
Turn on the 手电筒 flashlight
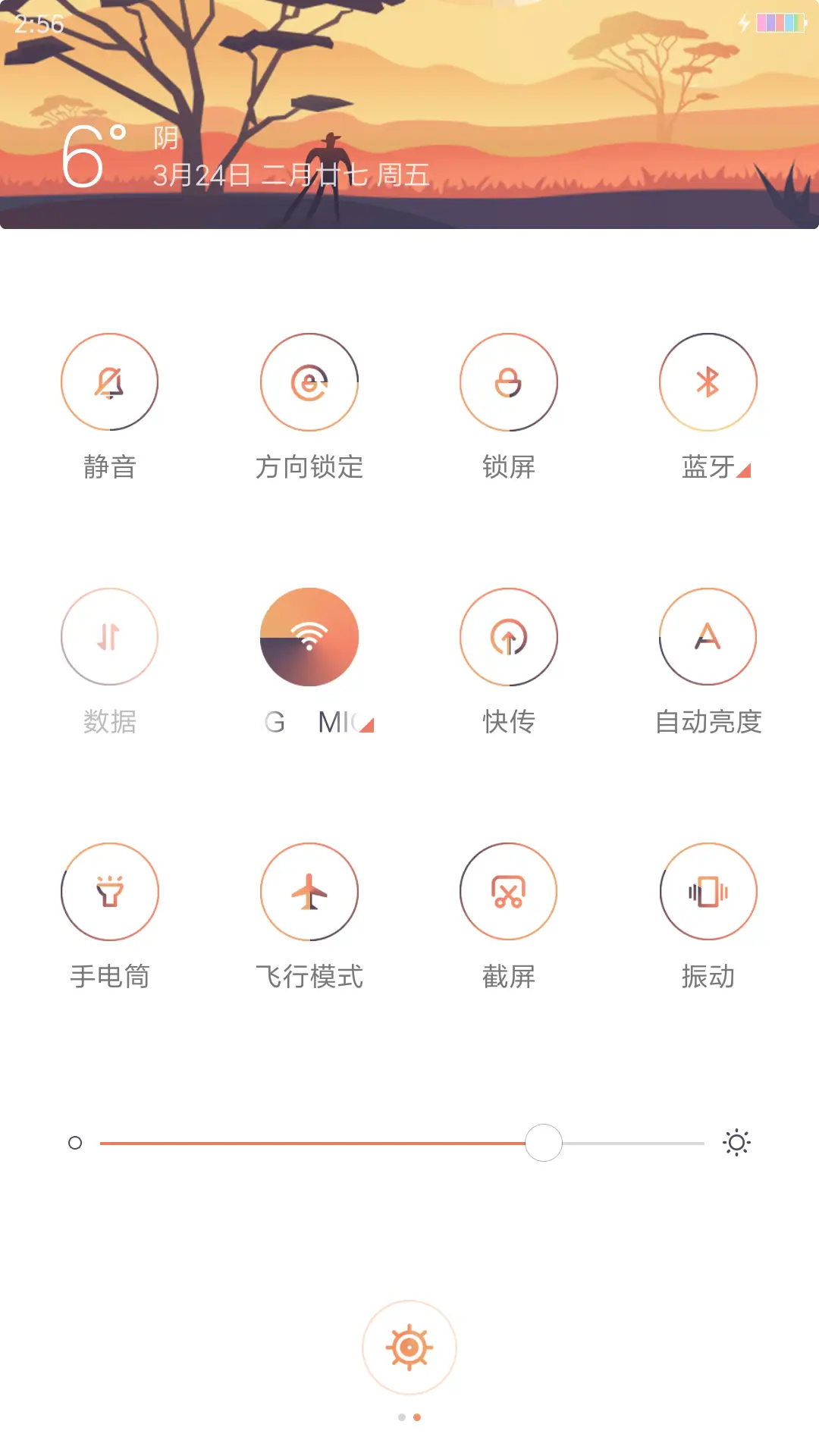(110, 893)
